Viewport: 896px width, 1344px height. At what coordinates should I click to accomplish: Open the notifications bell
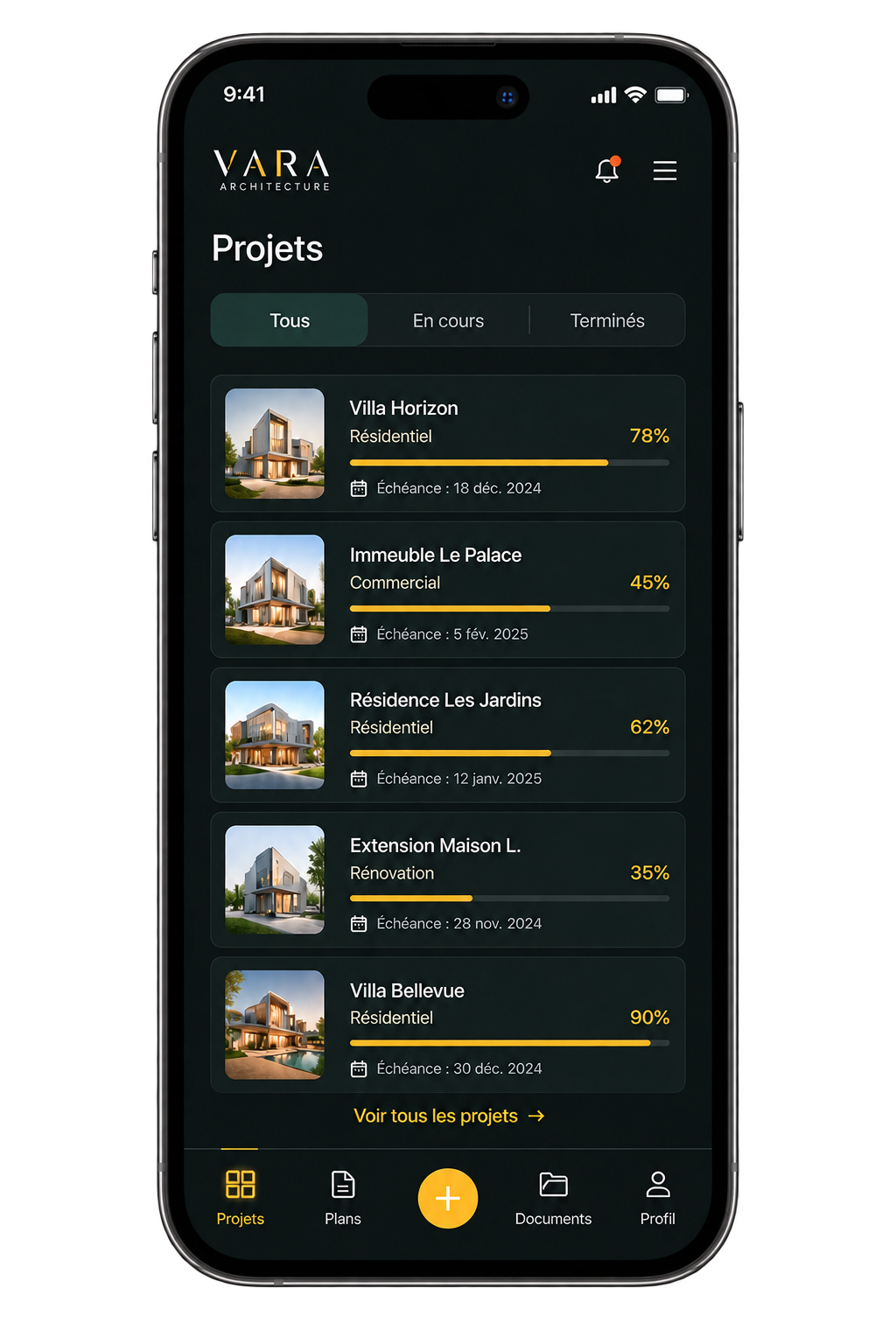pyautogui.click(x=607, y=170)
